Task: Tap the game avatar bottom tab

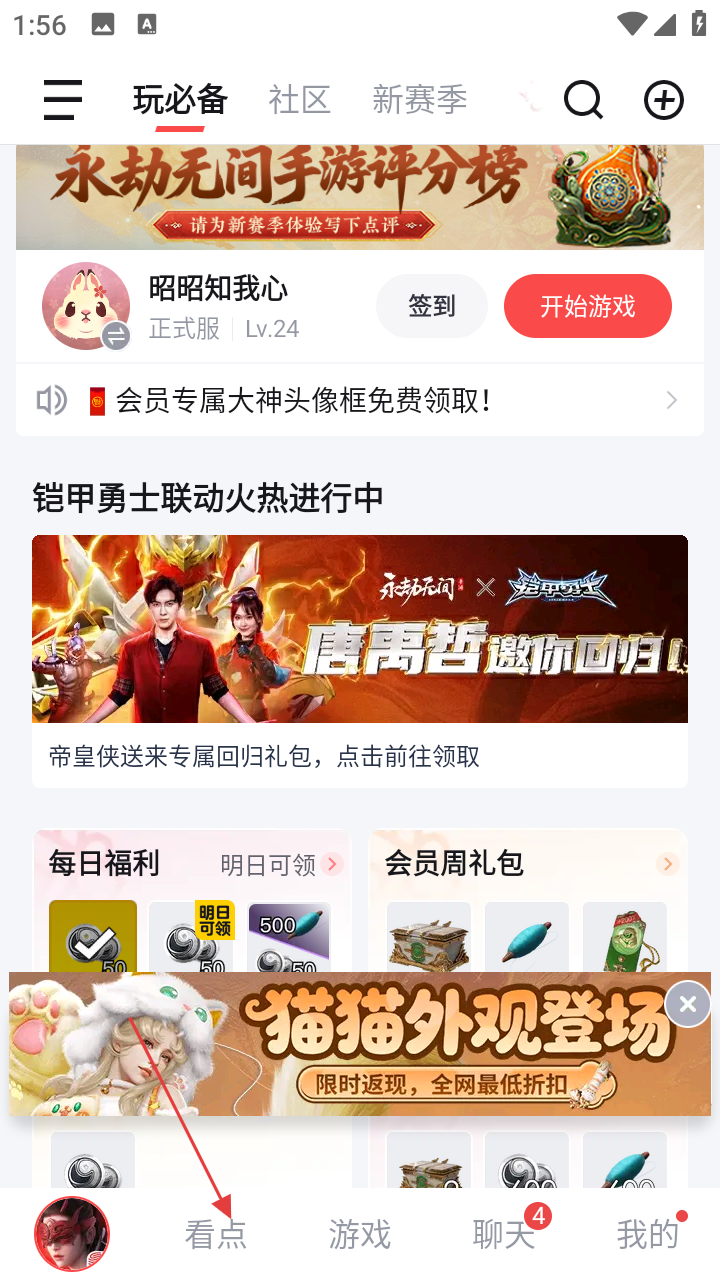Action: 72,1234
